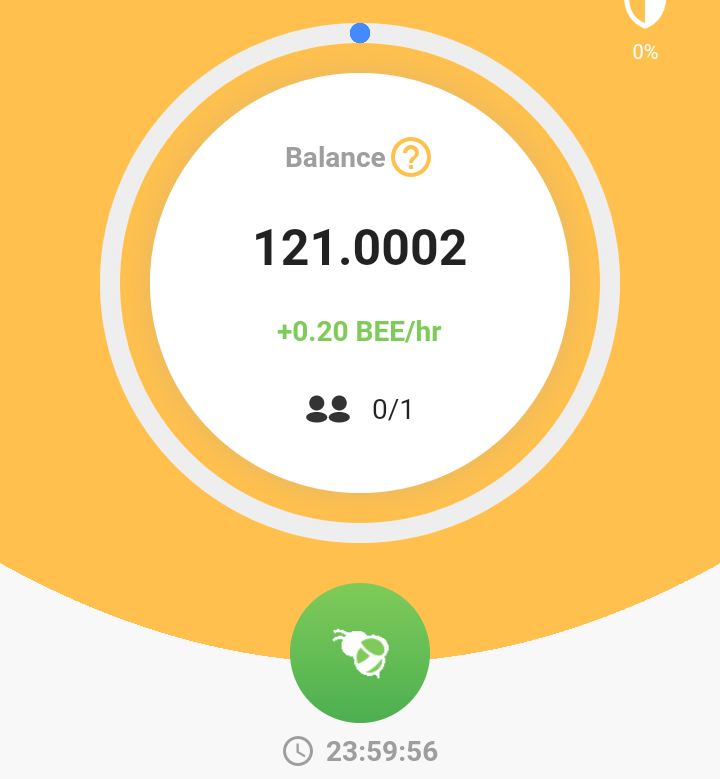Open the shield icon showing 0%
The image size is (720, 779).
tap(645, 14)
